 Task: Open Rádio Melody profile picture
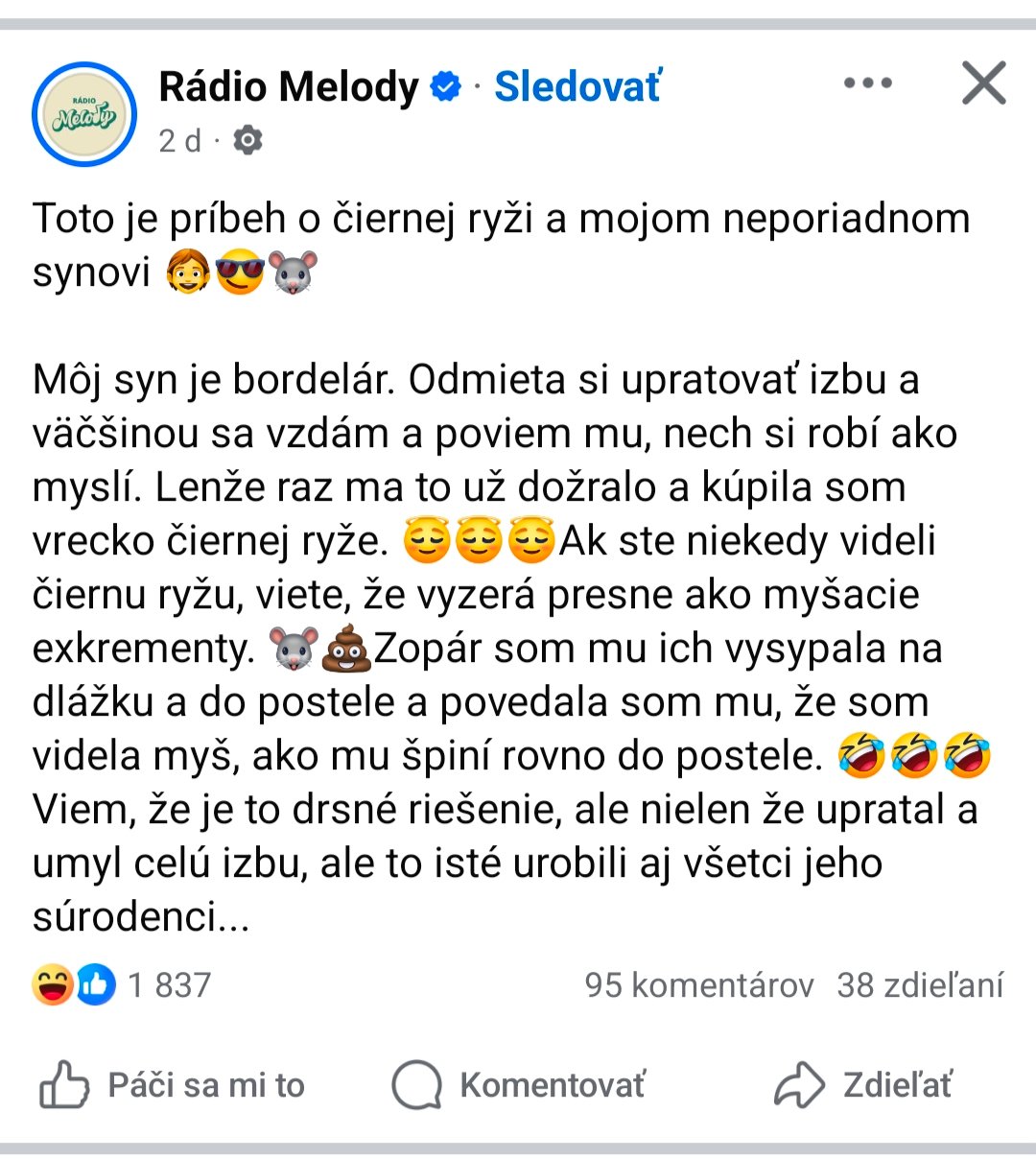click(x=84, y=115)
